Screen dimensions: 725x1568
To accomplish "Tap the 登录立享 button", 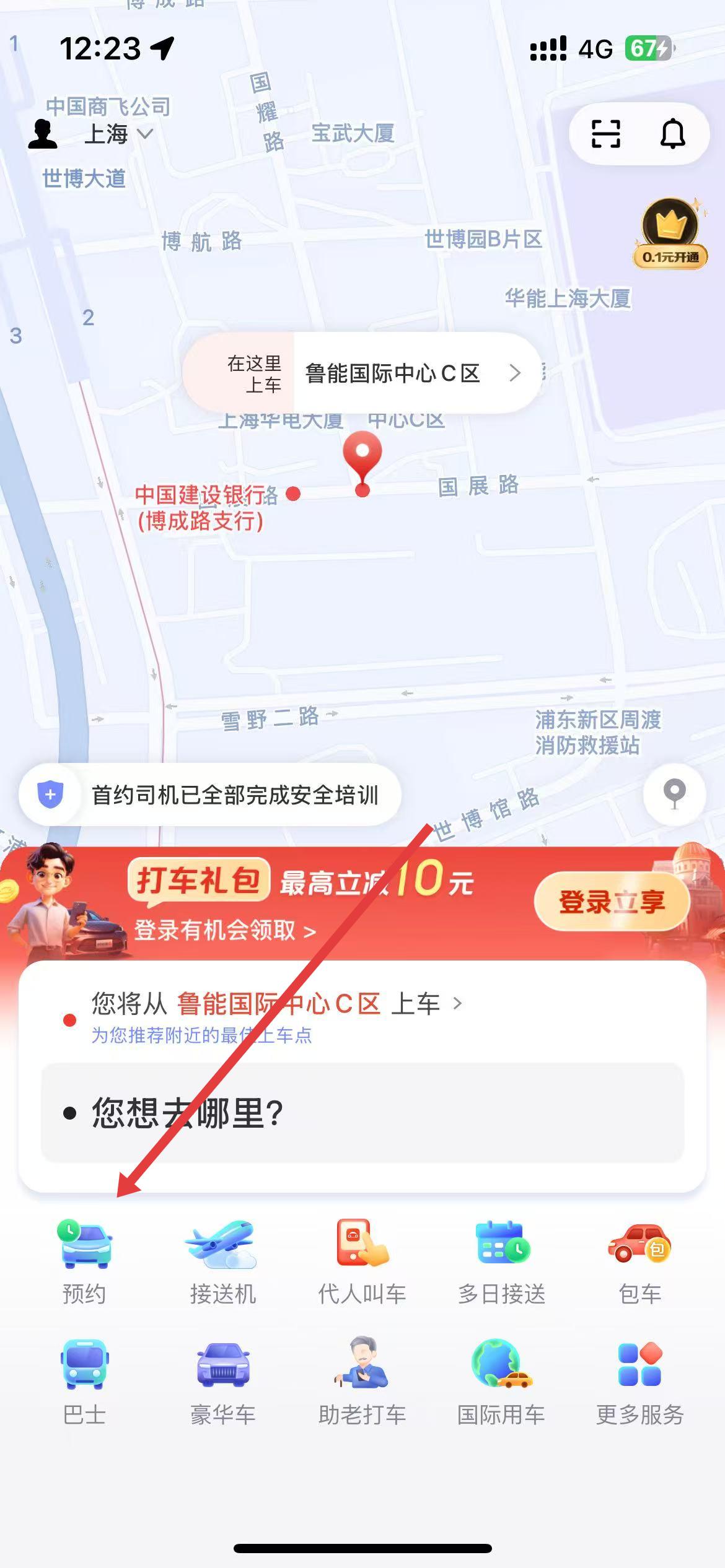I will [x=612, y=901].
